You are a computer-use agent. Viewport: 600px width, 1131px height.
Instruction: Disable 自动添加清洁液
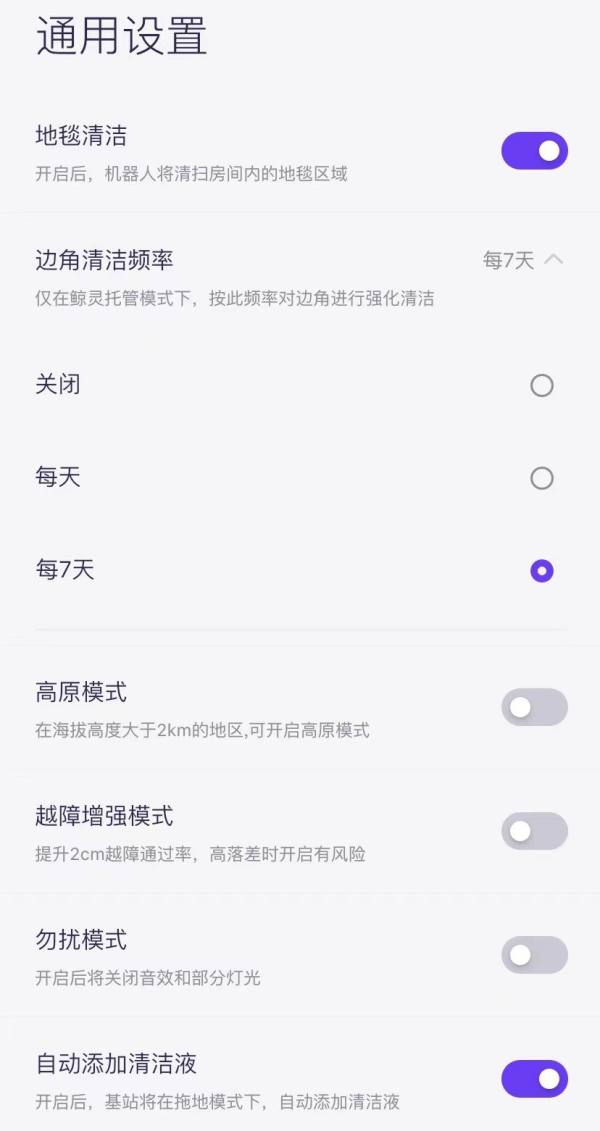[x=534, y=1079]
